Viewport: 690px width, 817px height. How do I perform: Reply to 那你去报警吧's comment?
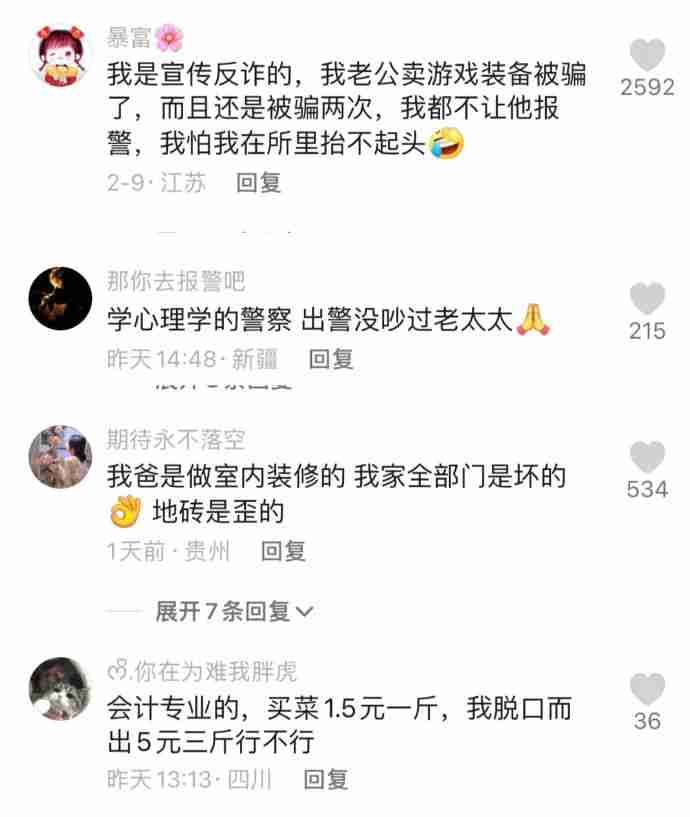(x=331, y=359)
